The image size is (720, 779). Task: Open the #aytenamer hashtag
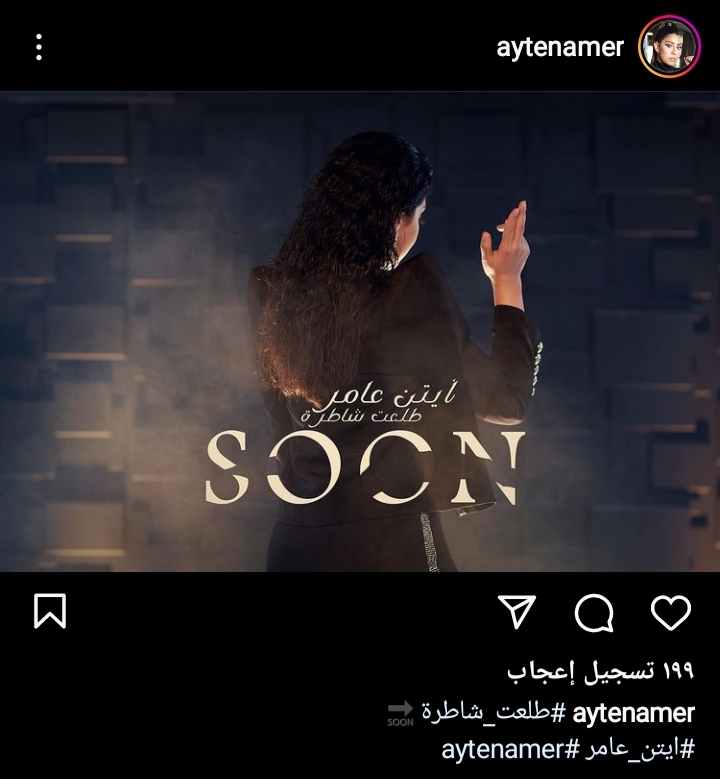click(510, 748)
